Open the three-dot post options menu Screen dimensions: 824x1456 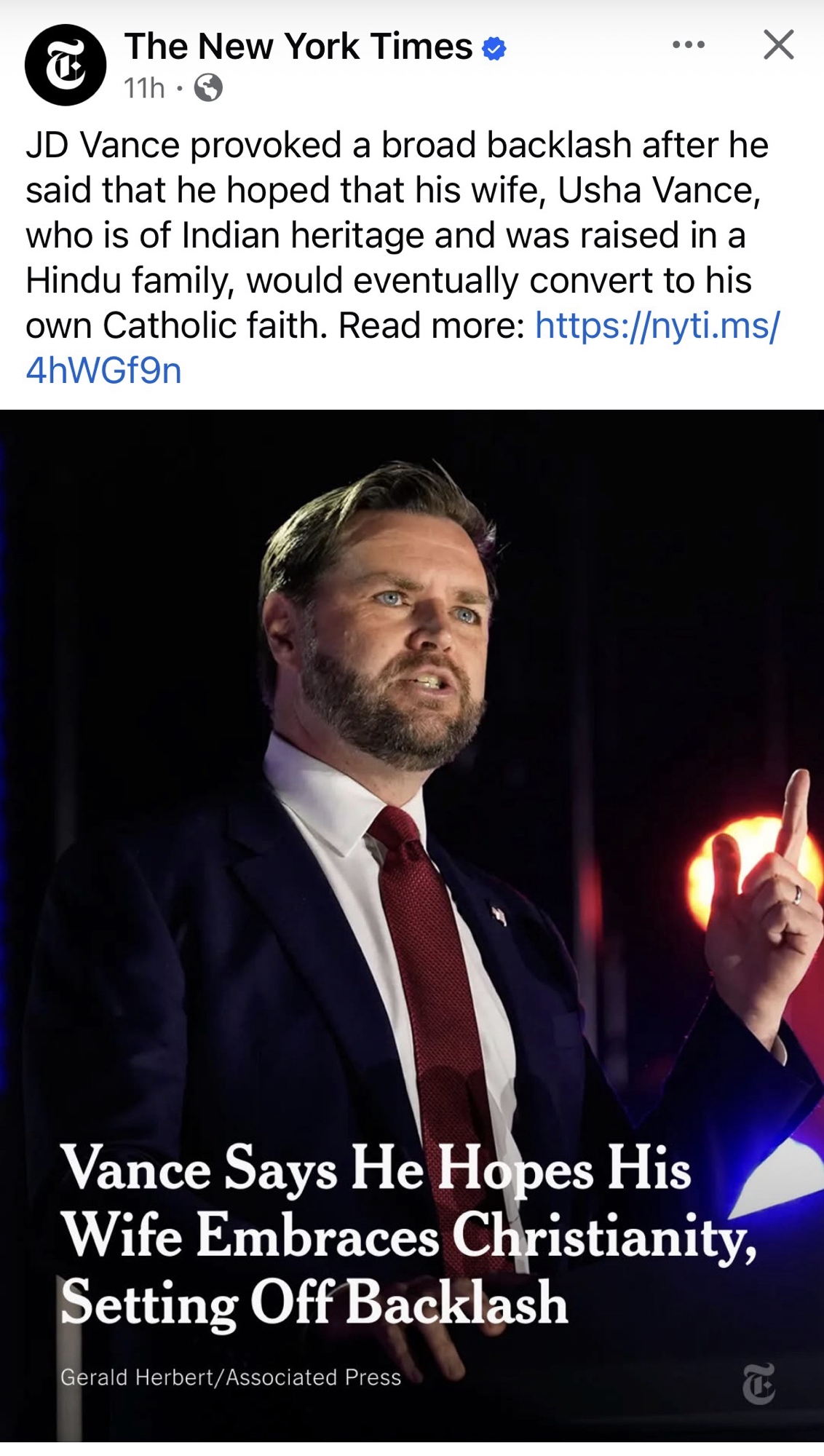click(688, 45)
